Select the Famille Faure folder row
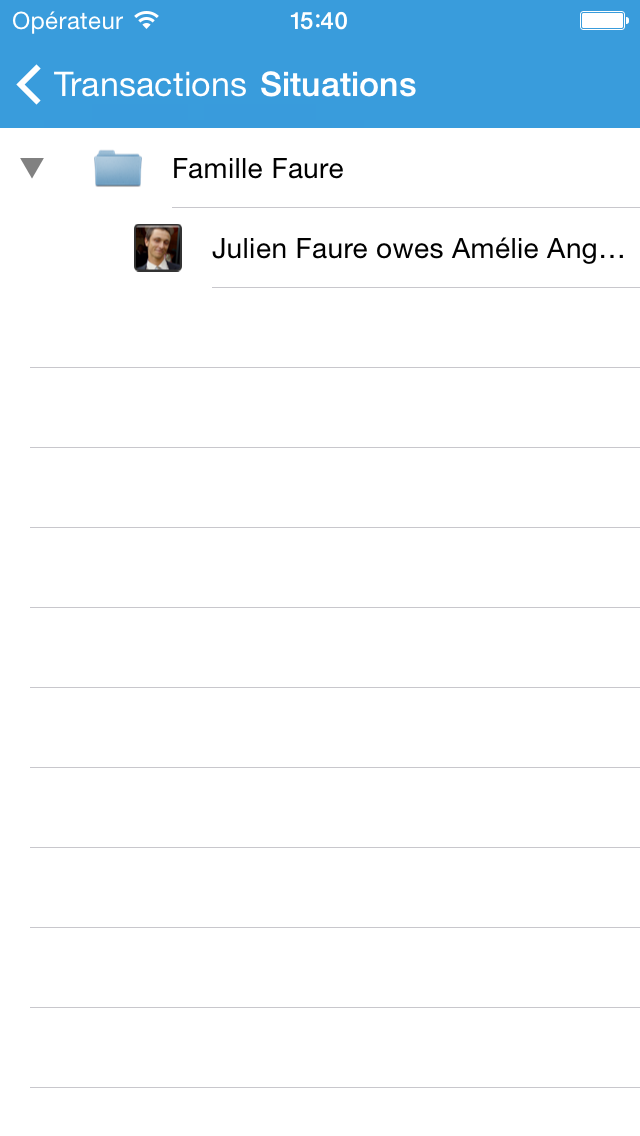The image size is (640, 1136). [x=258, y=169]
